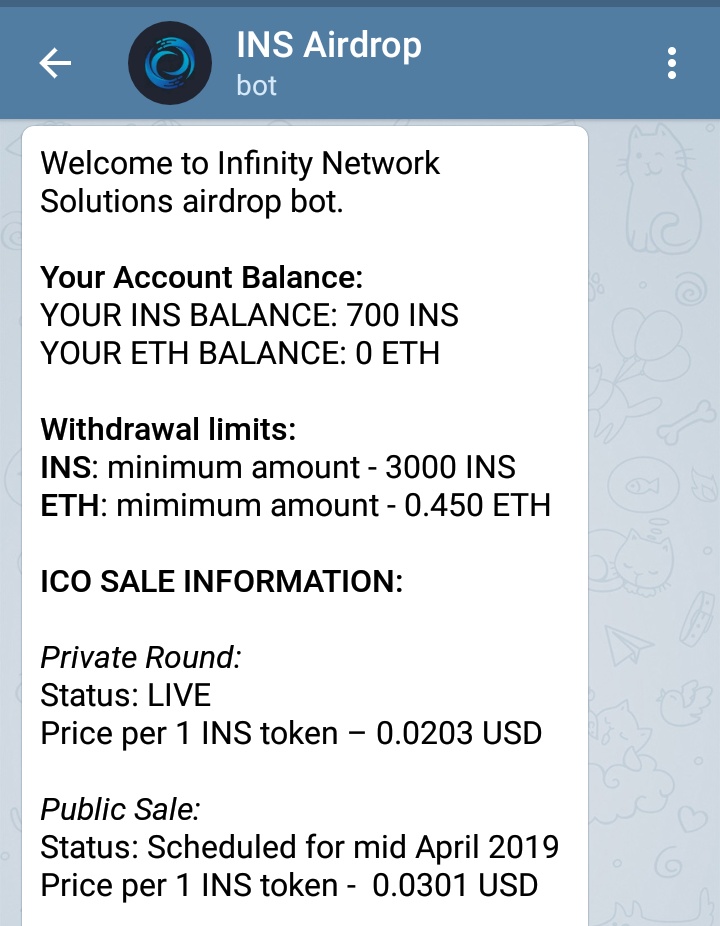Open the three-dot overflow menu
The width and height of the screenshot is (720, 926).
[671, 64]
